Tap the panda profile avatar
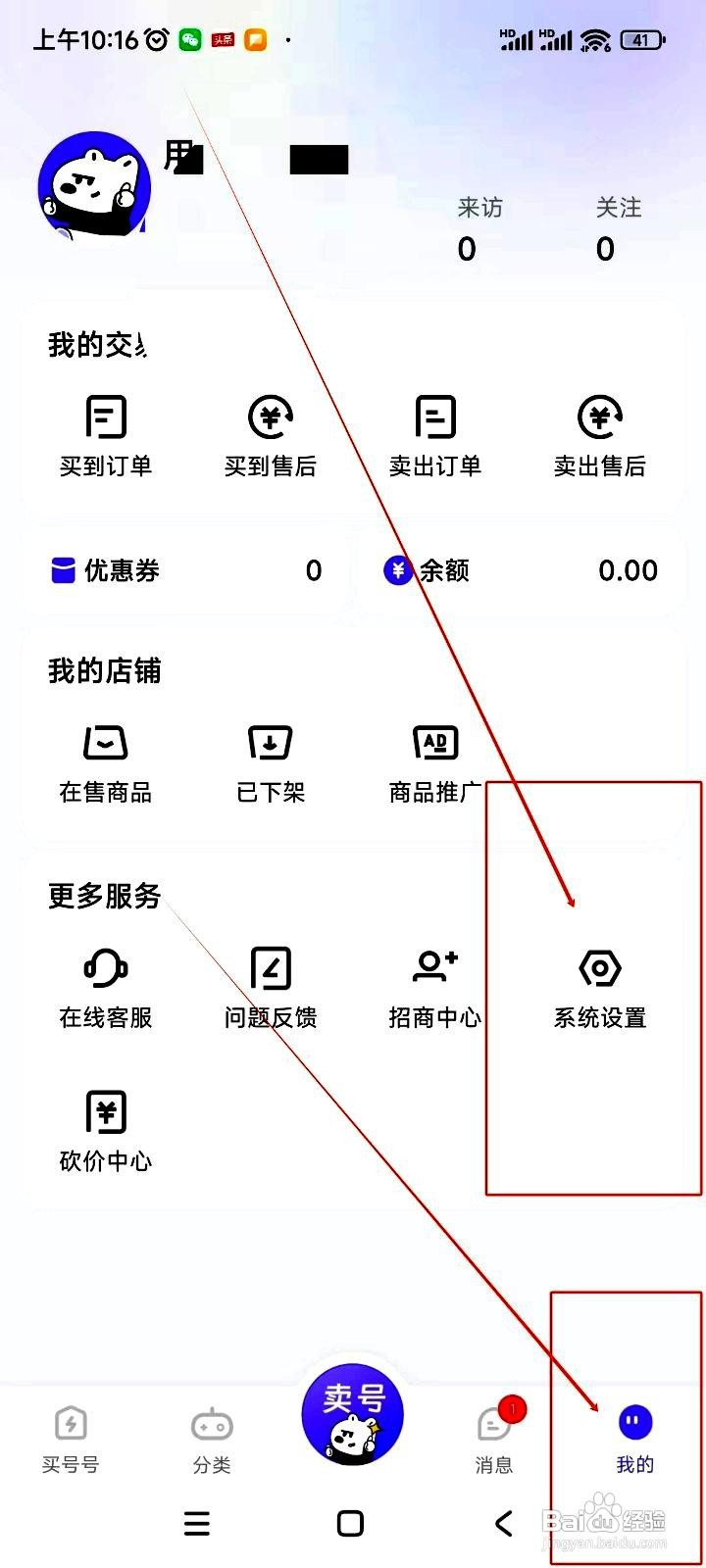The width and height of the screenshot is (706, 1568). point(94,189)
